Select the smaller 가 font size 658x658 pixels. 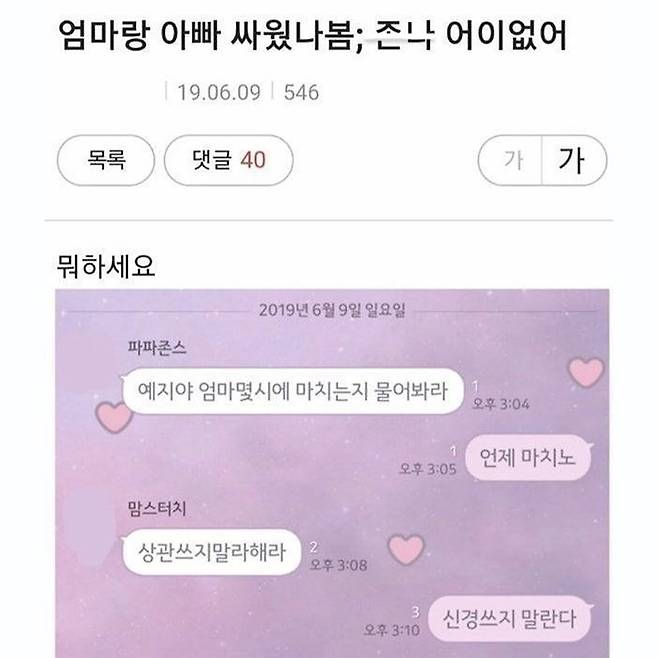pyautogui.click(x=511, y=160)
